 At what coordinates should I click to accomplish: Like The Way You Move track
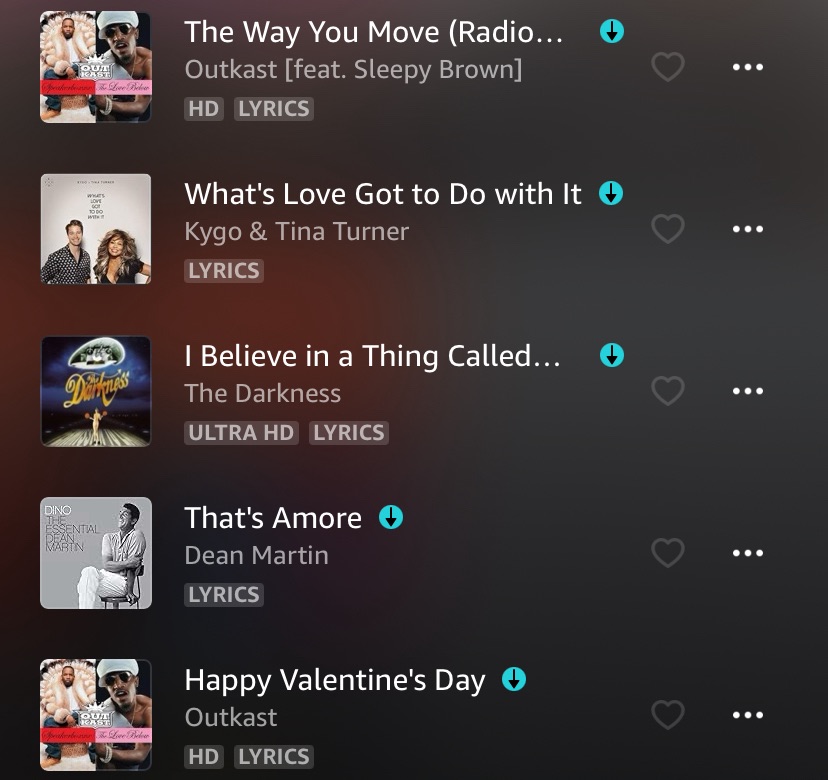click(x=668, y=67)
